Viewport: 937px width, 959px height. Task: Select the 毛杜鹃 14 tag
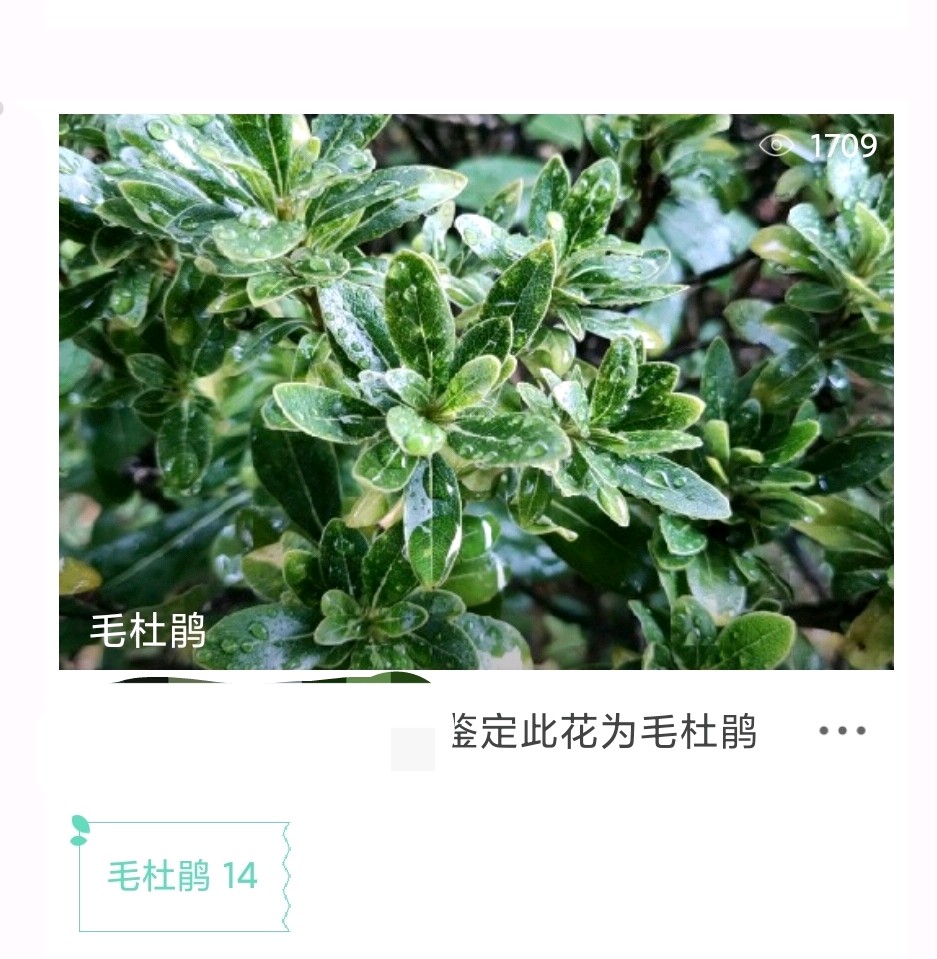pos(183,877)
